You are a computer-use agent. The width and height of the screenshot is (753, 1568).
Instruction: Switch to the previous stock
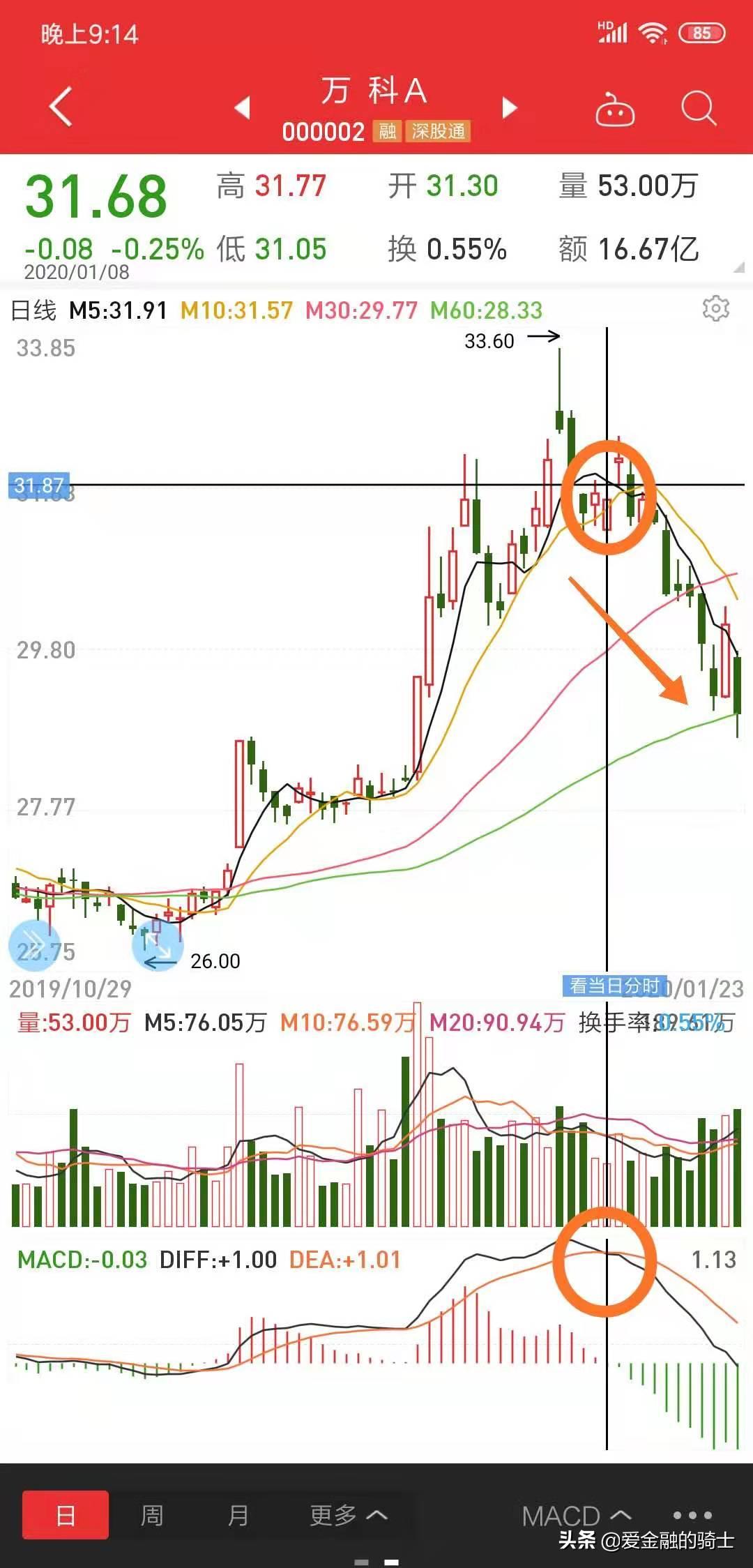[x=242, y=107]
